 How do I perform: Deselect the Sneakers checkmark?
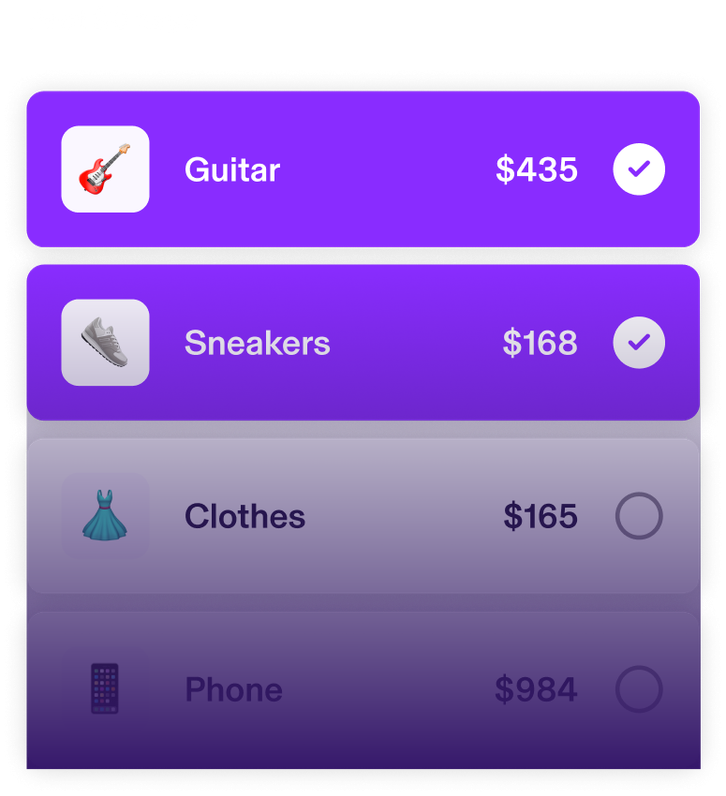tap(639, 343)
